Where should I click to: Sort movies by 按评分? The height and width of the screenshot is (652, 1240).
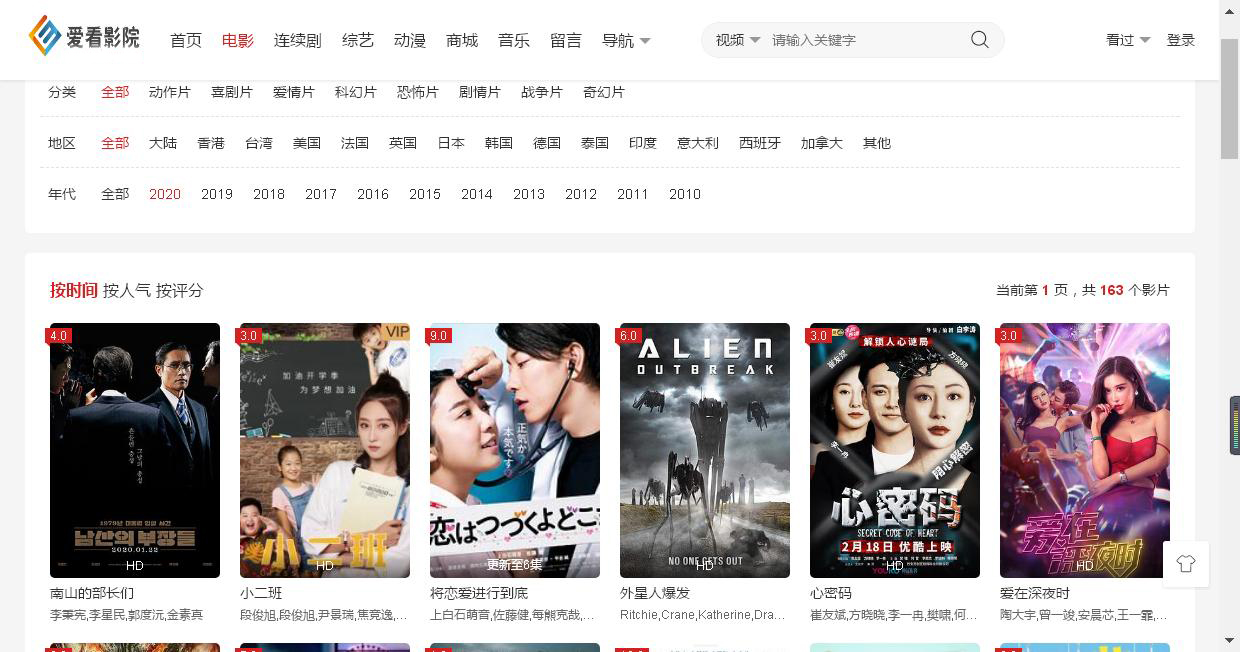point(180,290)
